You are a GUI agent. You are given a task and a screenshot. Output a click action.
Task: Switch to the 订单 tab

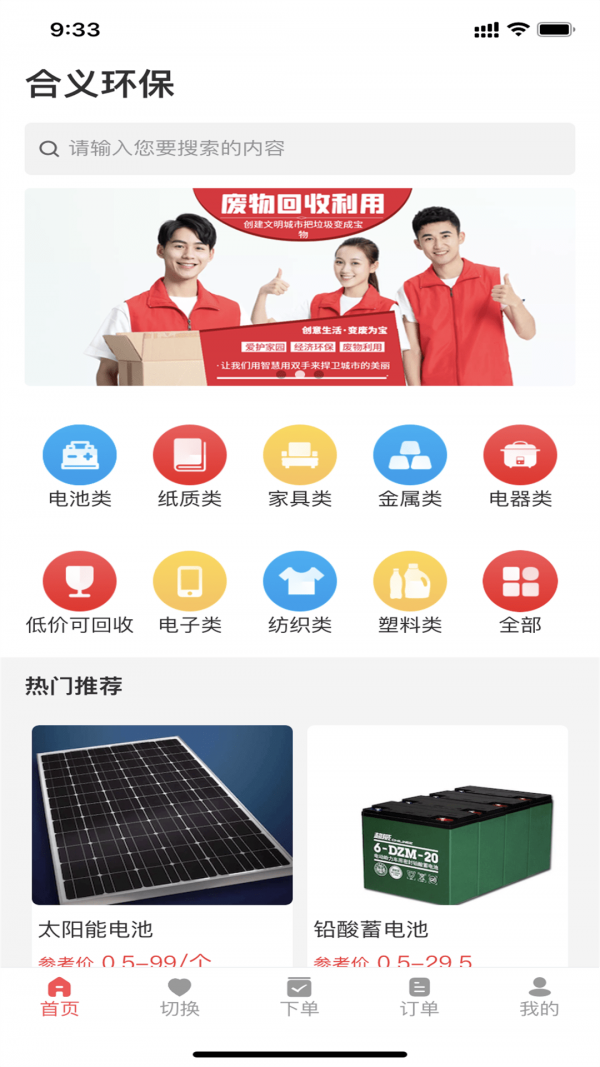[419, 997]
